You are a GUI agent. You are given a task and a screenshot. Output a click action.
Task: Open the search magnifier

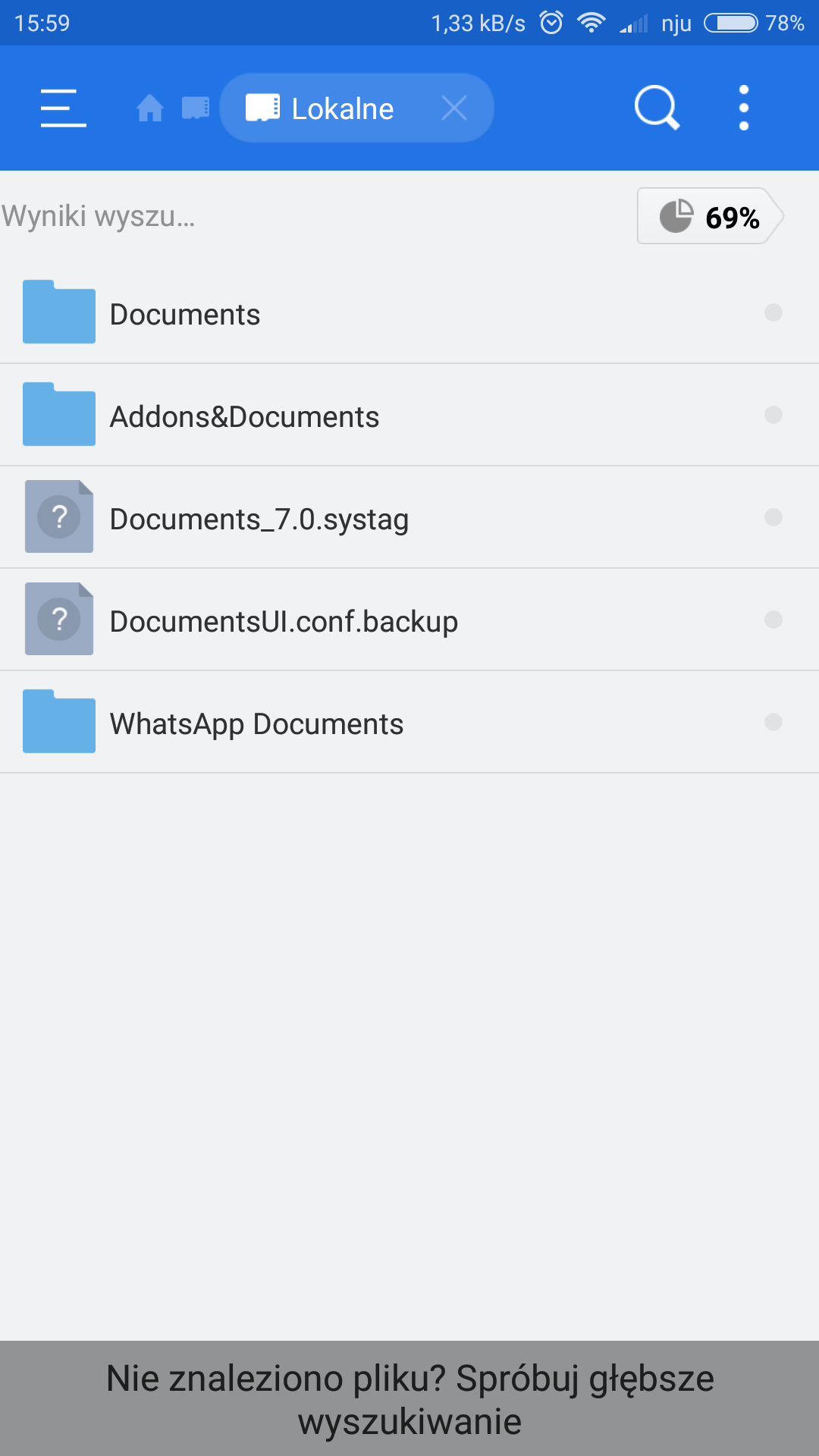(x=657, y=108)
